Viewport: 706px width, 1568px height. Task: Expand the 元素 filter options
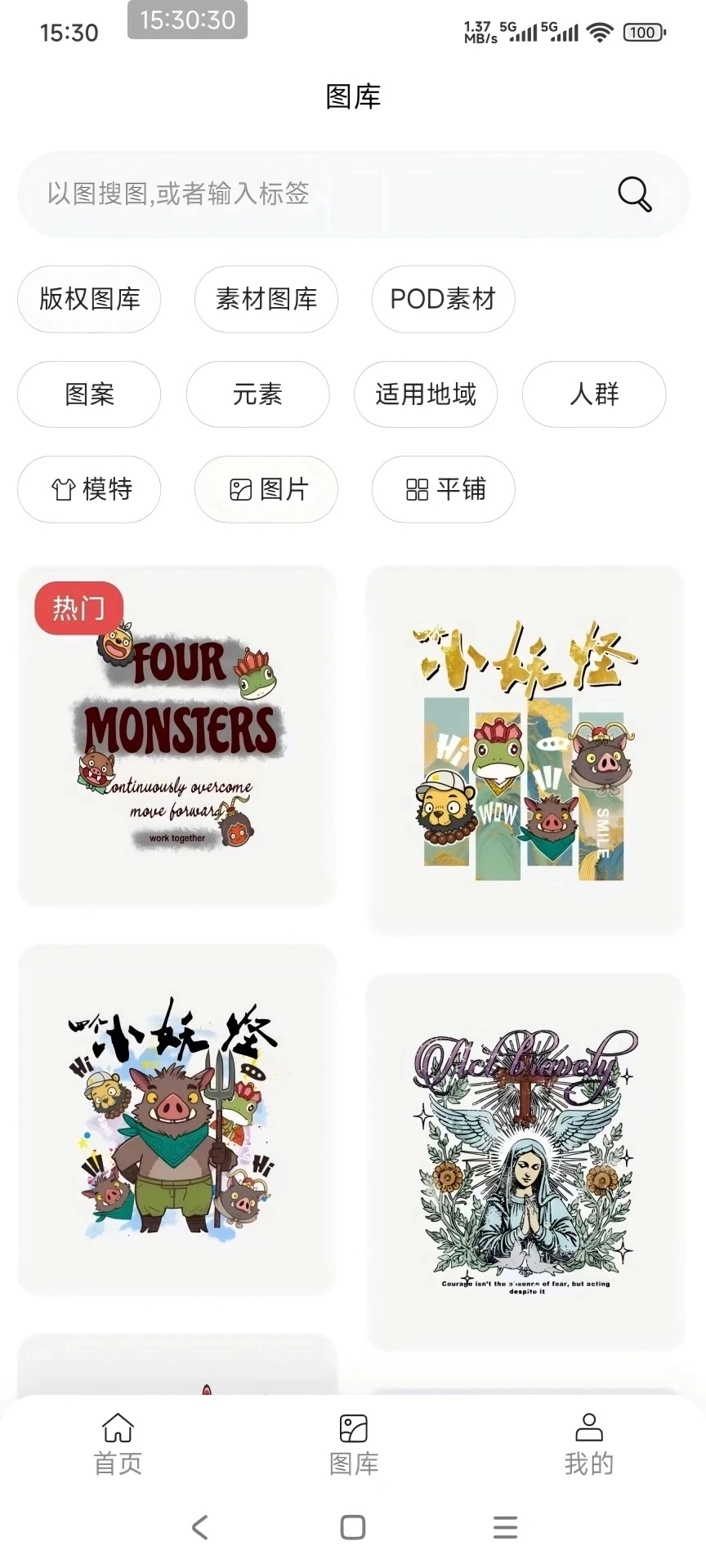coord(257,394)
